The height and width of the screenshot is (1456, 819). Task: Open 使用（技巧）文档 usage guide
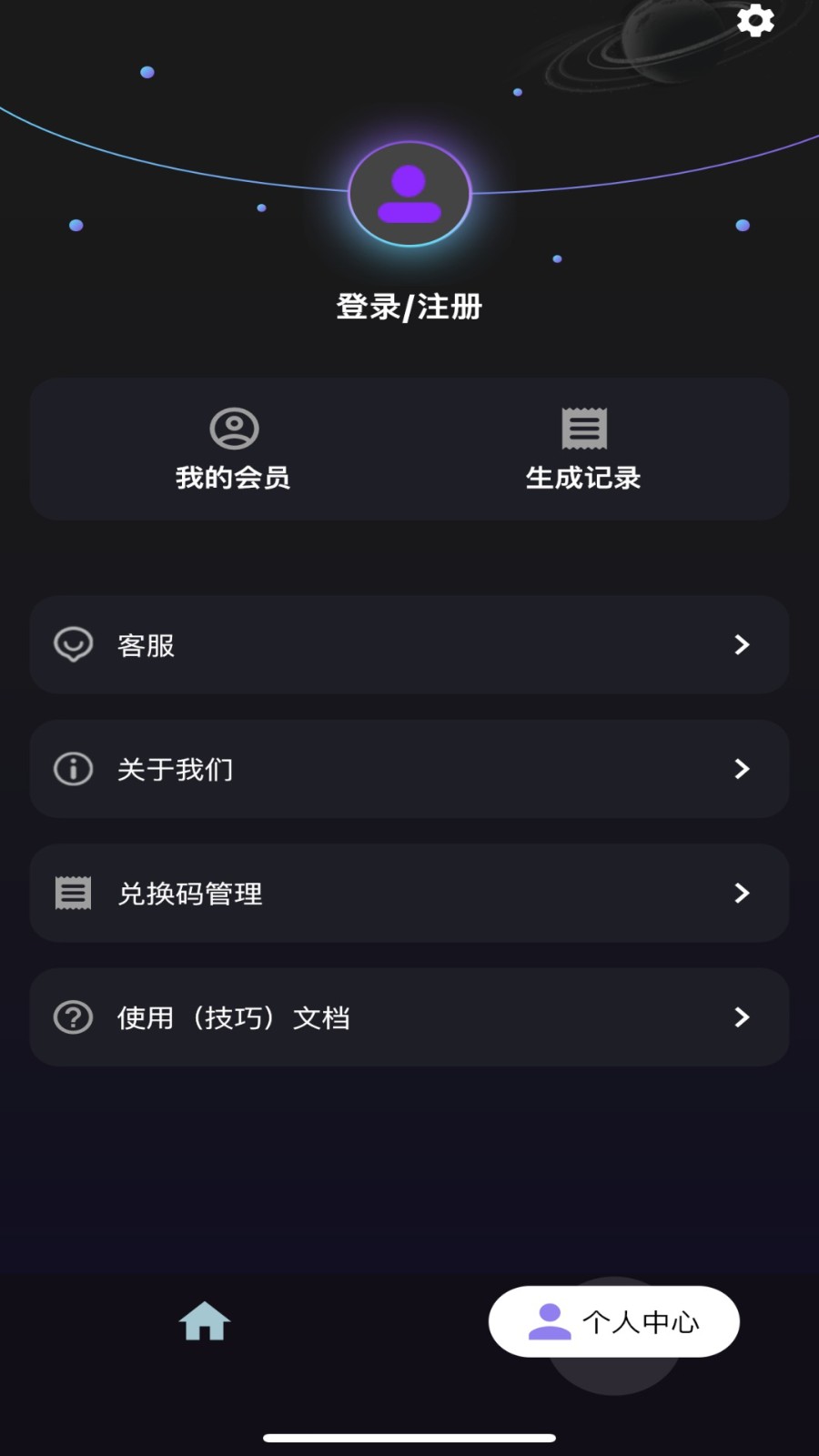[409, 1016]
